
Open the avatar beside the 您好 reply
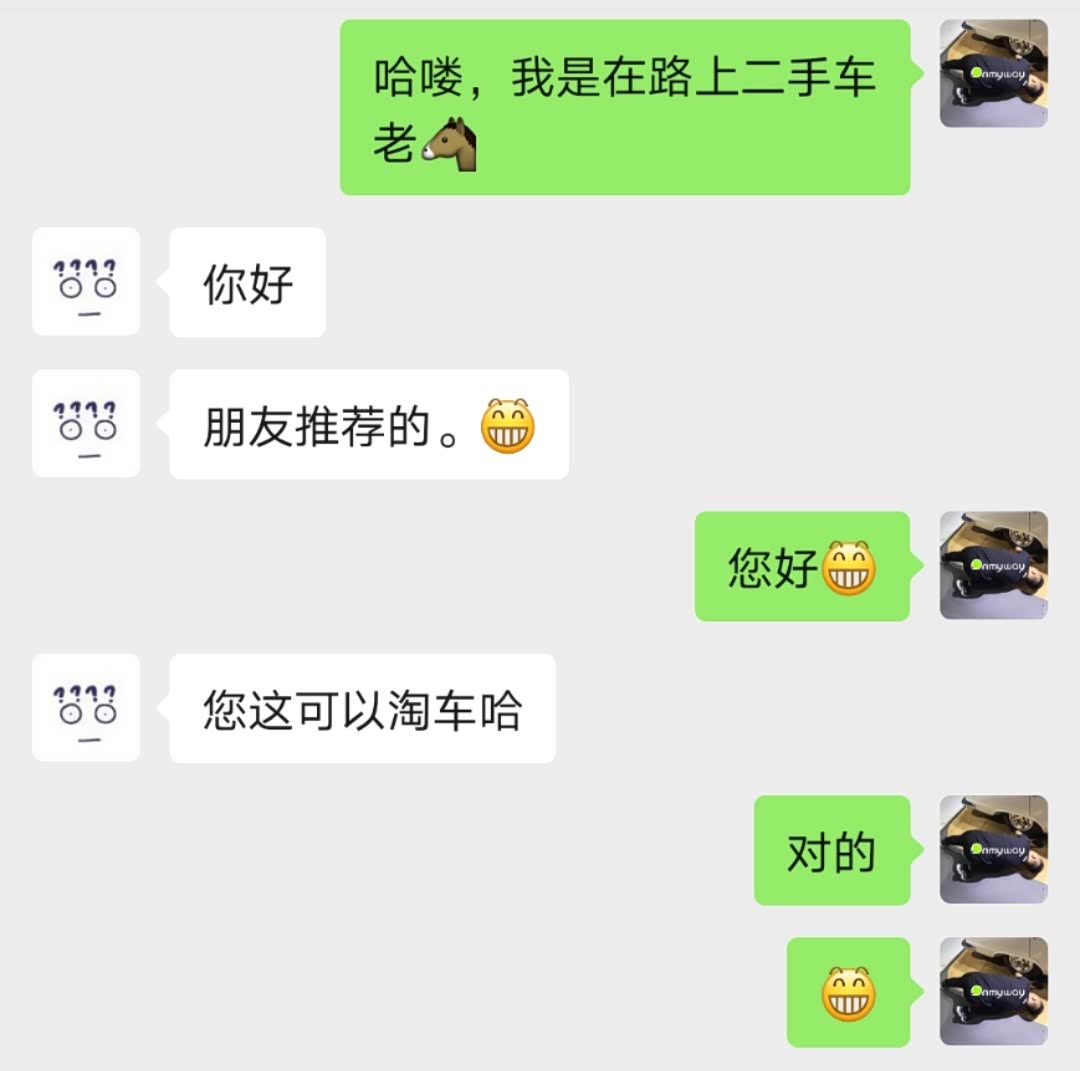coord(993,566)
